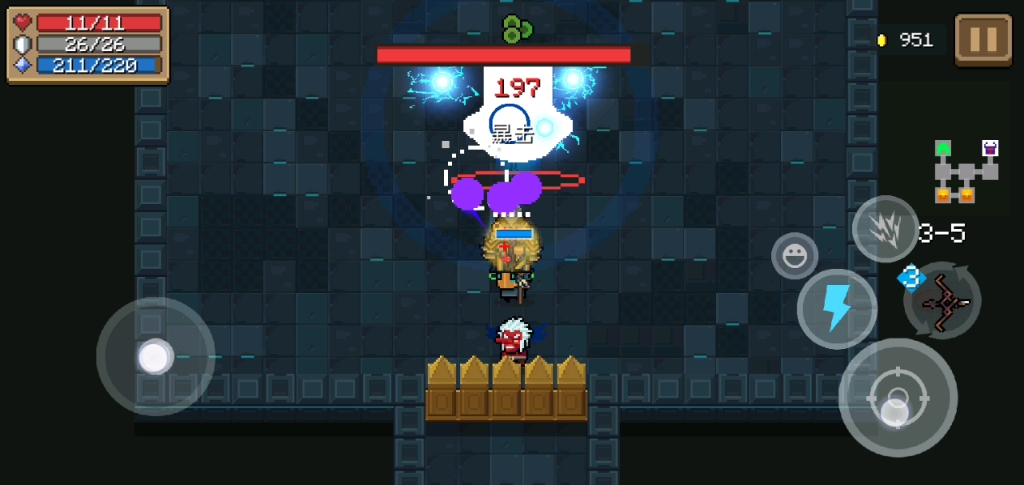Open the emote smiley button
The height and width of the screenshot is (485, 1024).
coord(794,256)
